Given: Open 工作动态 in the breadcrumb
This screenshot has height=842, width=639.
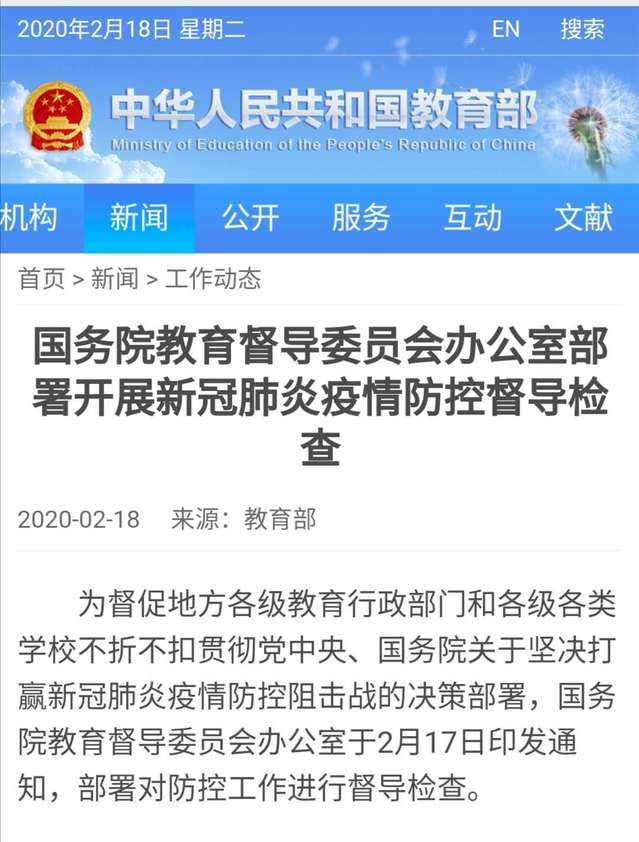Looking at the screenshot, I should [213, 279].
